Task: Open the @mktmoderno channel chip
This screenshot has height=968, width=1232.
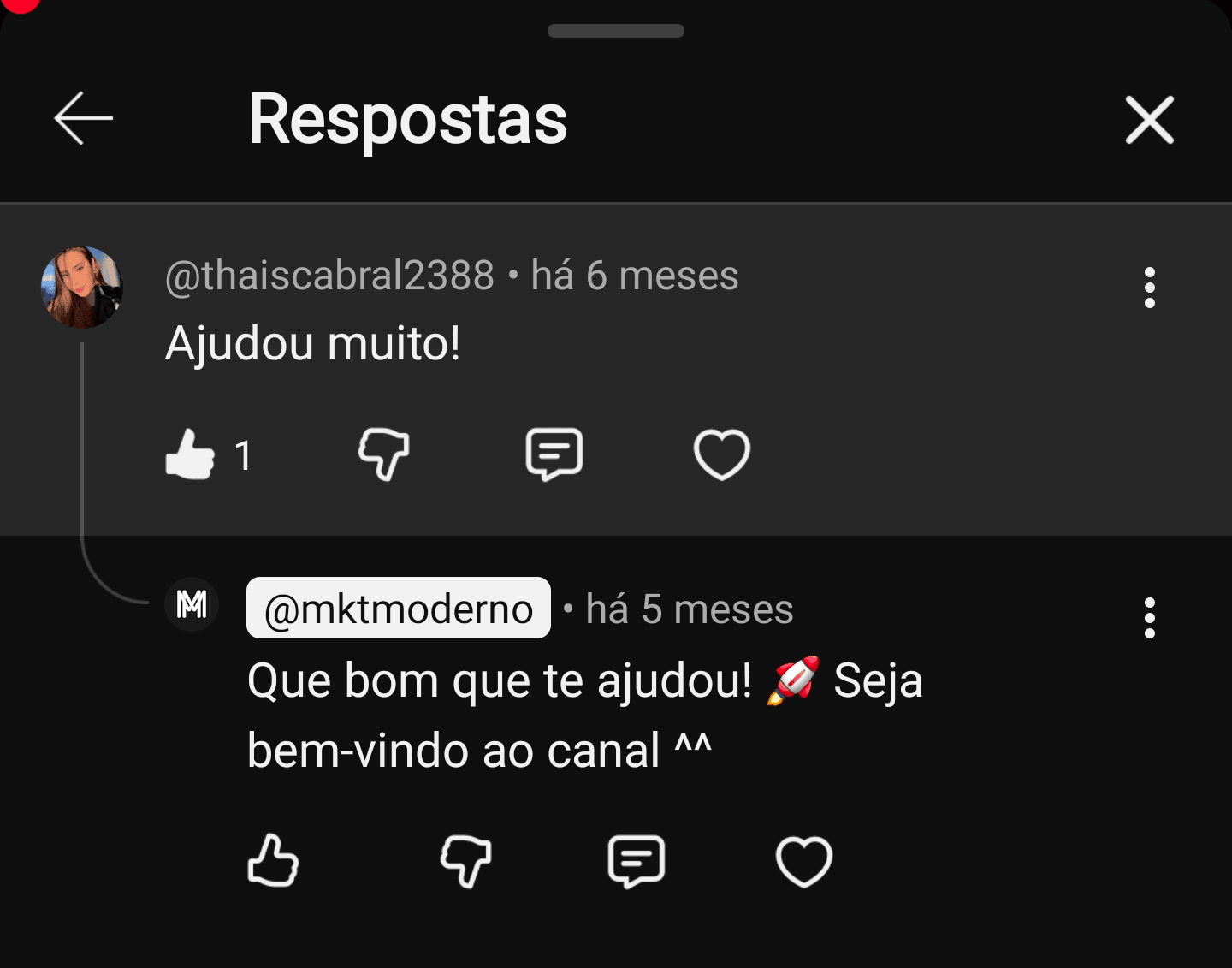Action: (x=398, y=609)
